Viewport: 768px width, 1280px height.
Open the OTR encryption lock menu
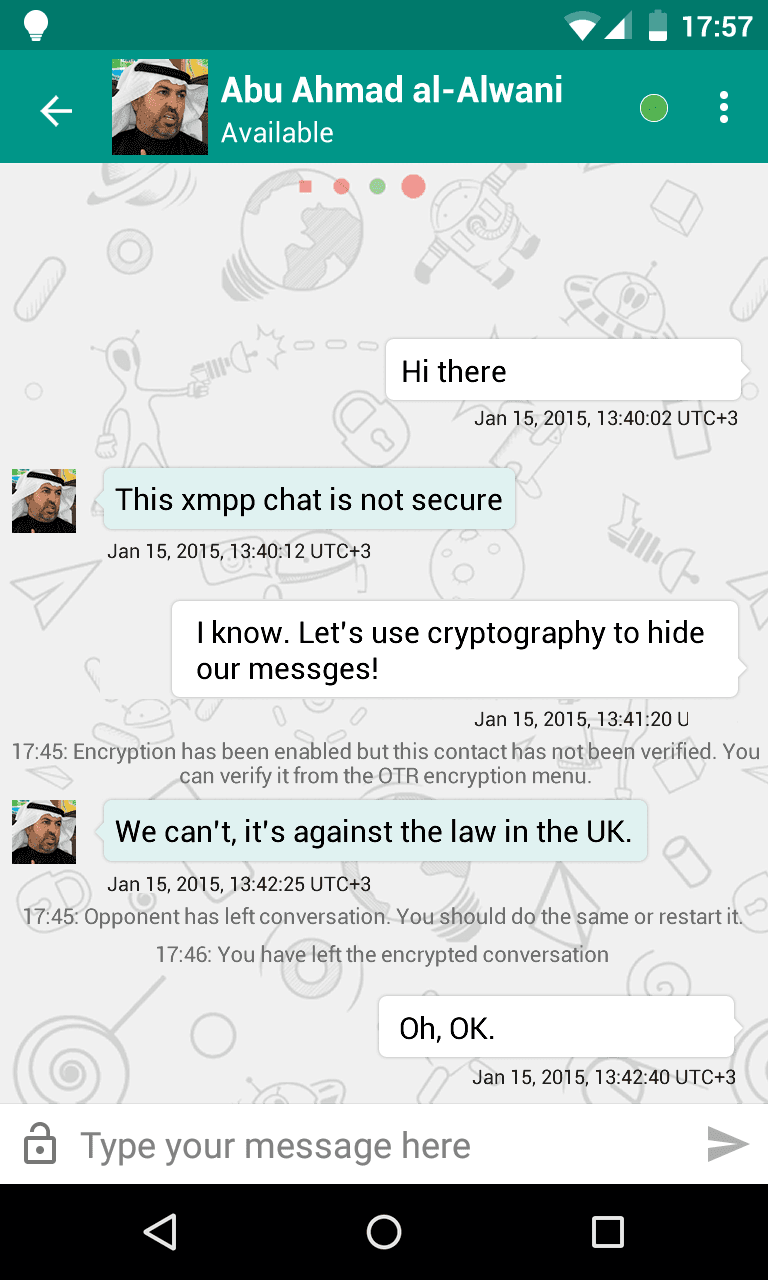(40, 1145)
